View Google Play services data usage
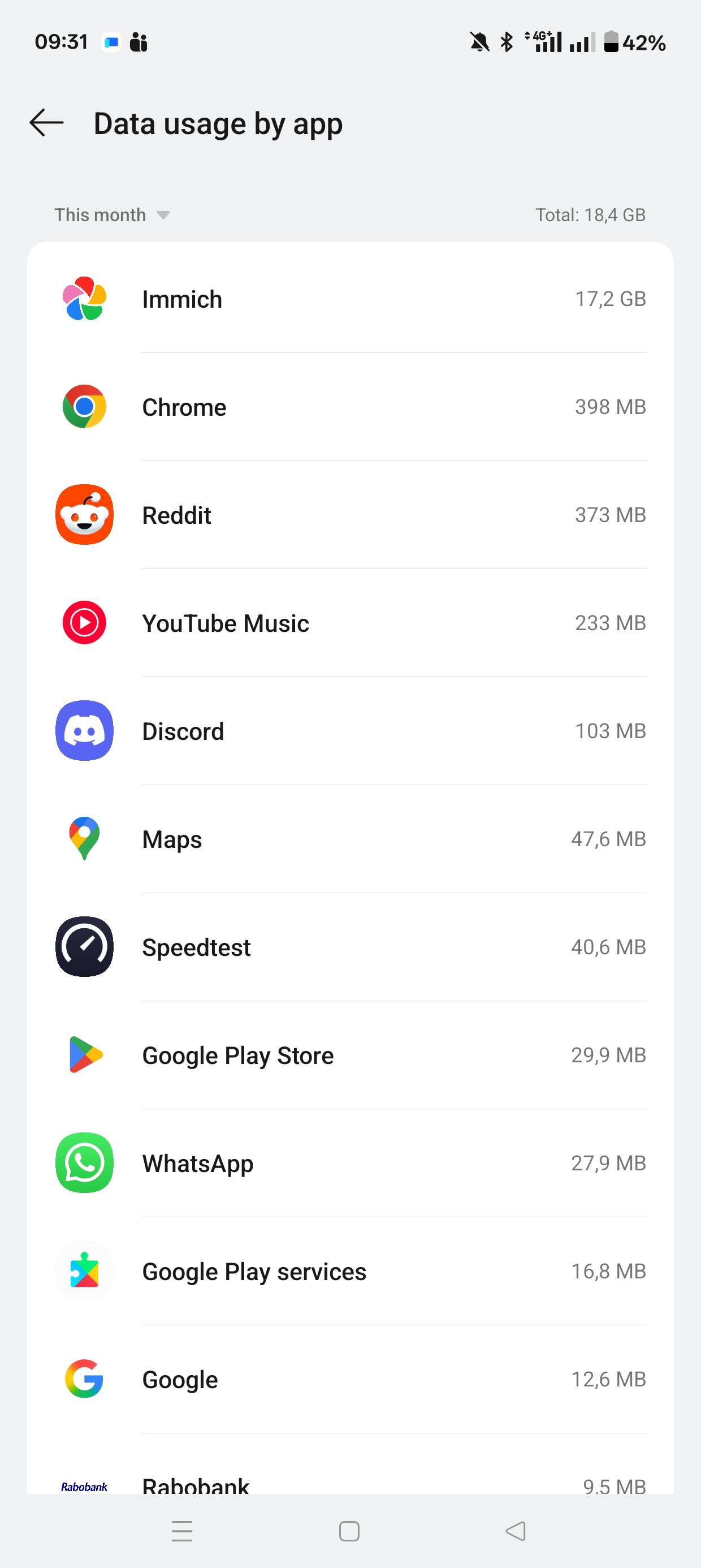Viewport: 701px width, 1568px height. coord(350,1271)
